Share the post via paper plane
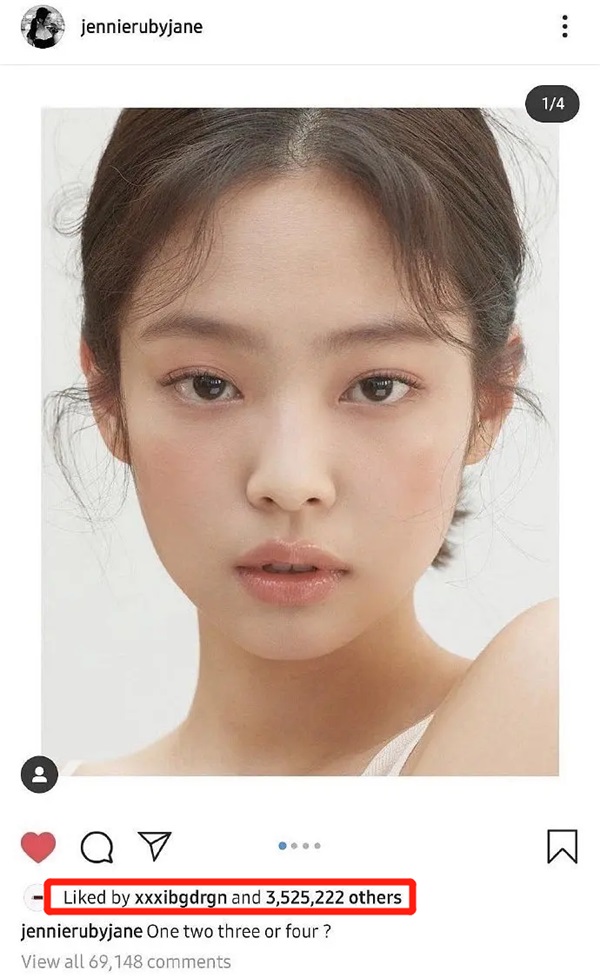600x978 pixels. 155,846
